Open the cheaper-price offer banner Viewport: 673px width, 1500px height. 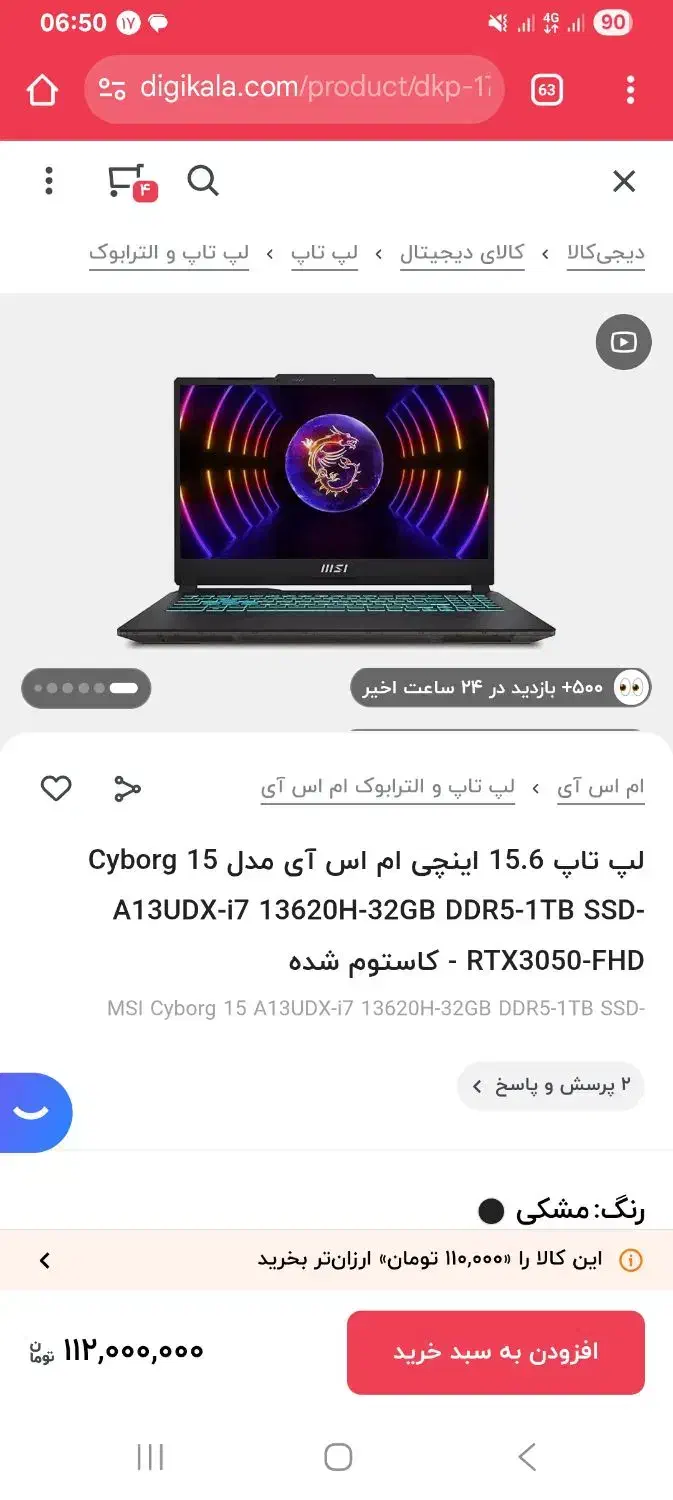[336, 1260]
